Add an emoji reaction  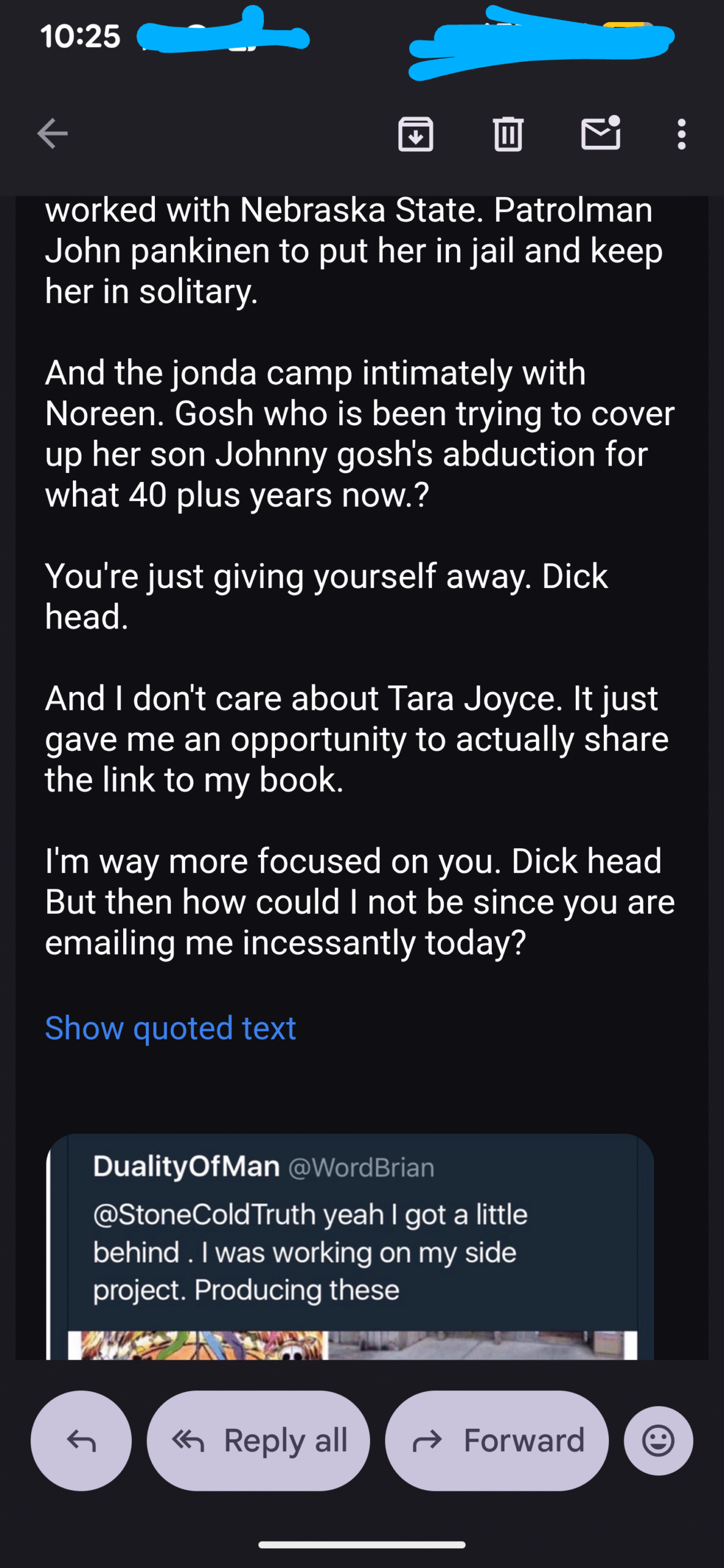click(x=658, y=1441)
